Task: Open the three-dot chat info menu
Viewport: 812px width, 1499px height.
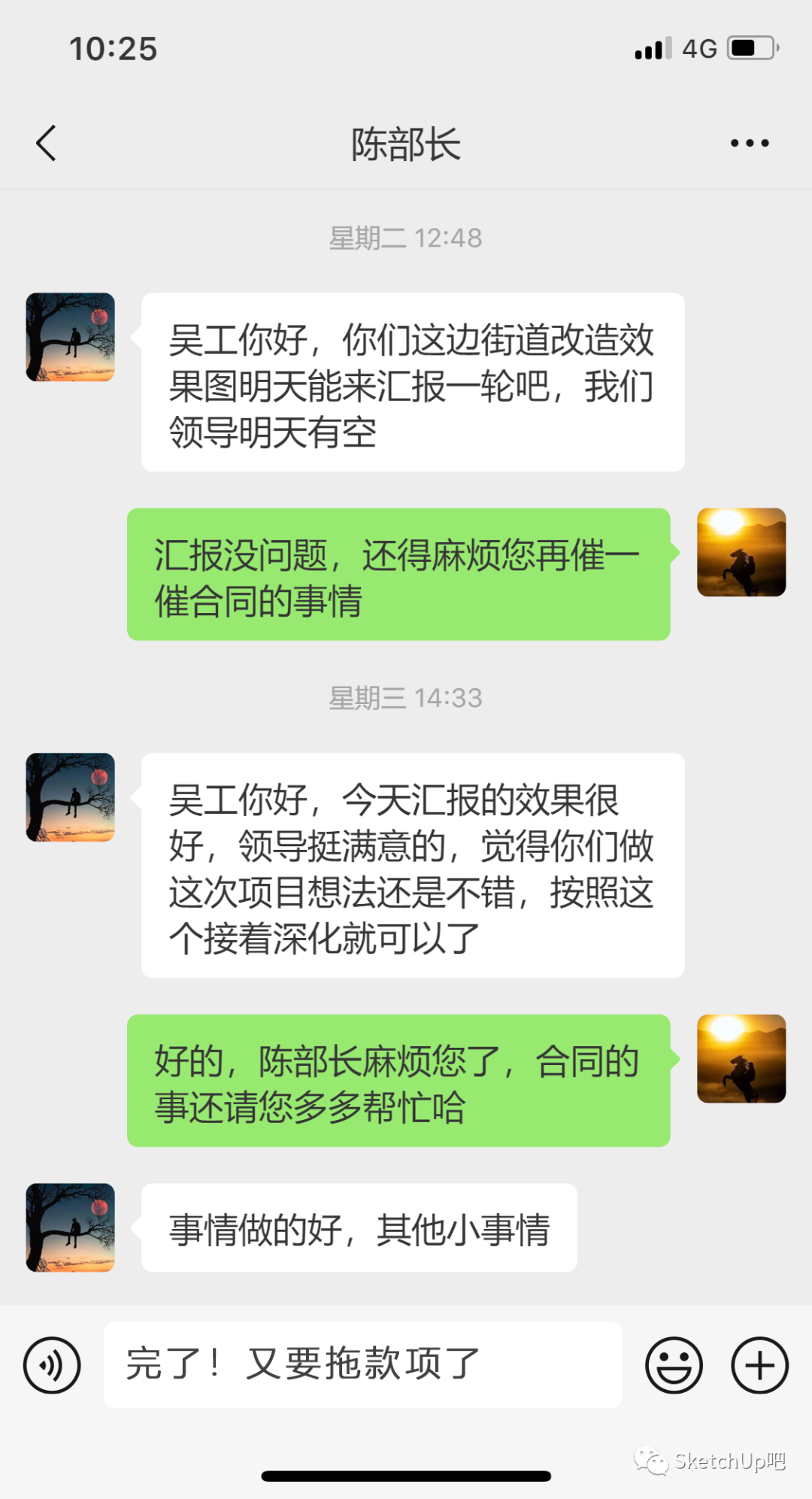Action: pos(750,143)
